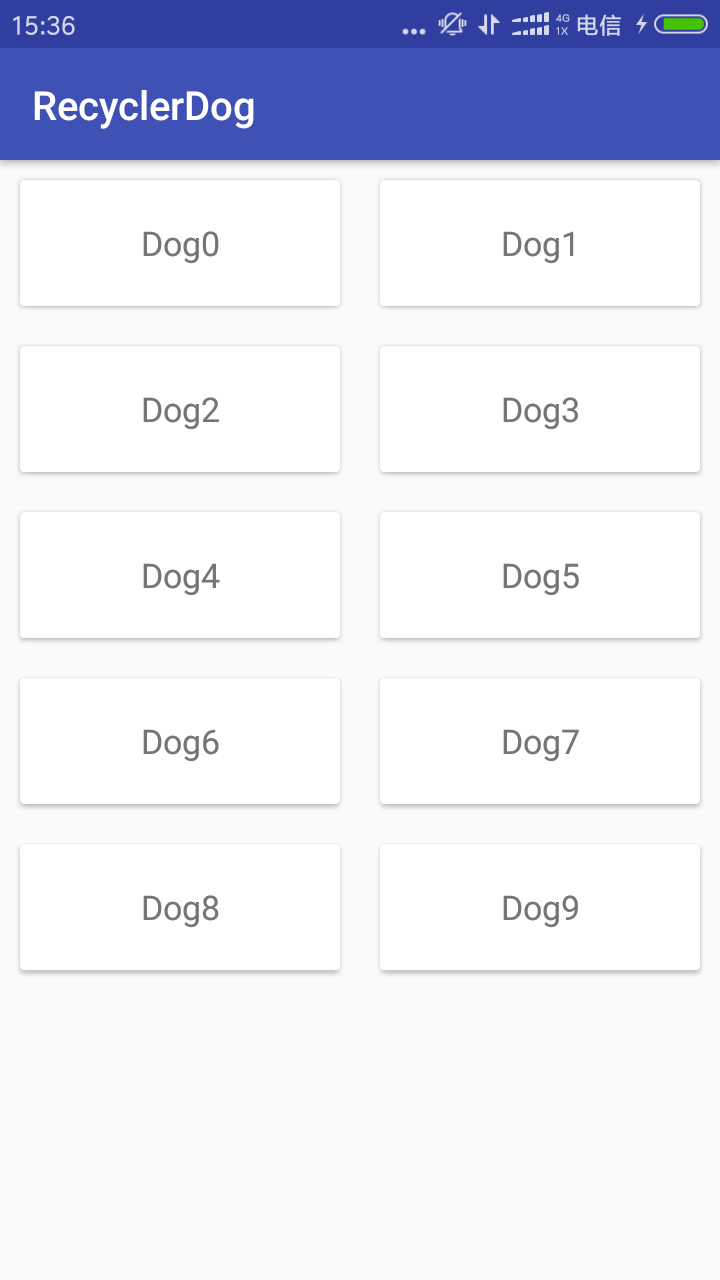Select the Dog5 card
The height and width of the screenshot is (1280, 720).
(x=540, y=575)
